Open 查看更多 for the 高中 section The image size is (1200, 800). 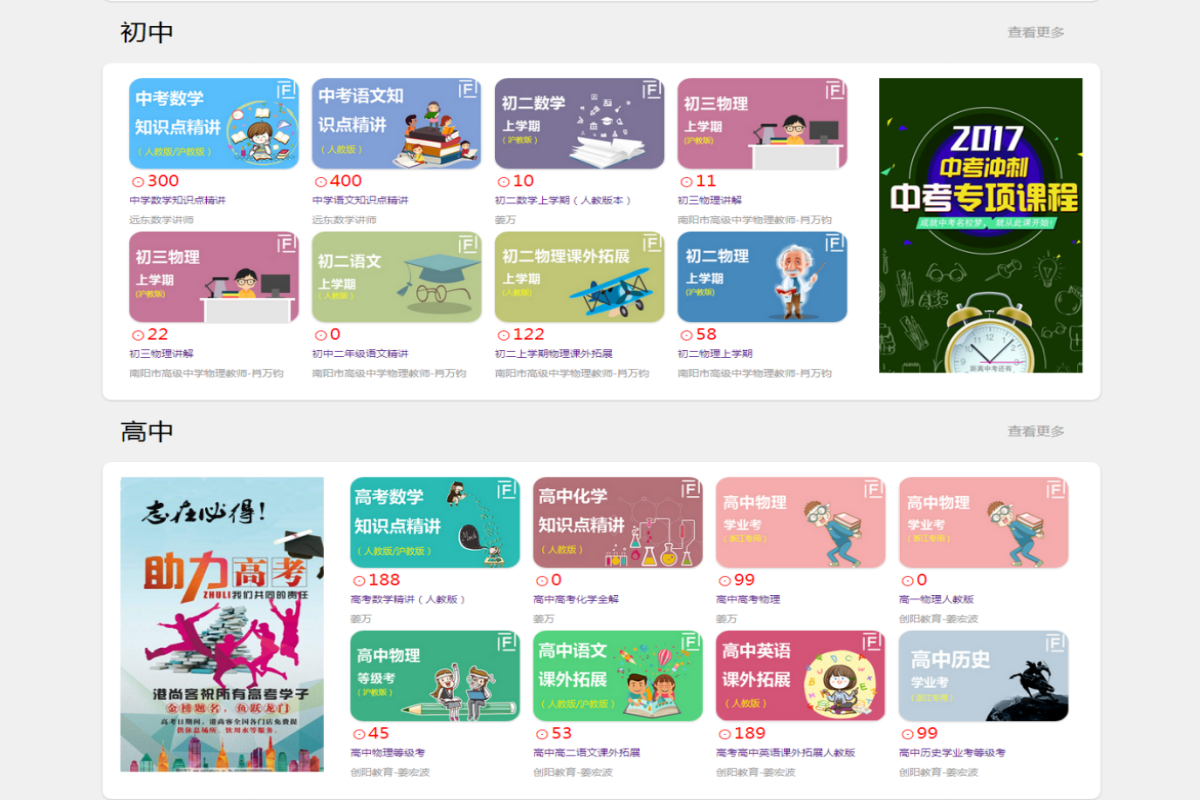click(1035, 431)
